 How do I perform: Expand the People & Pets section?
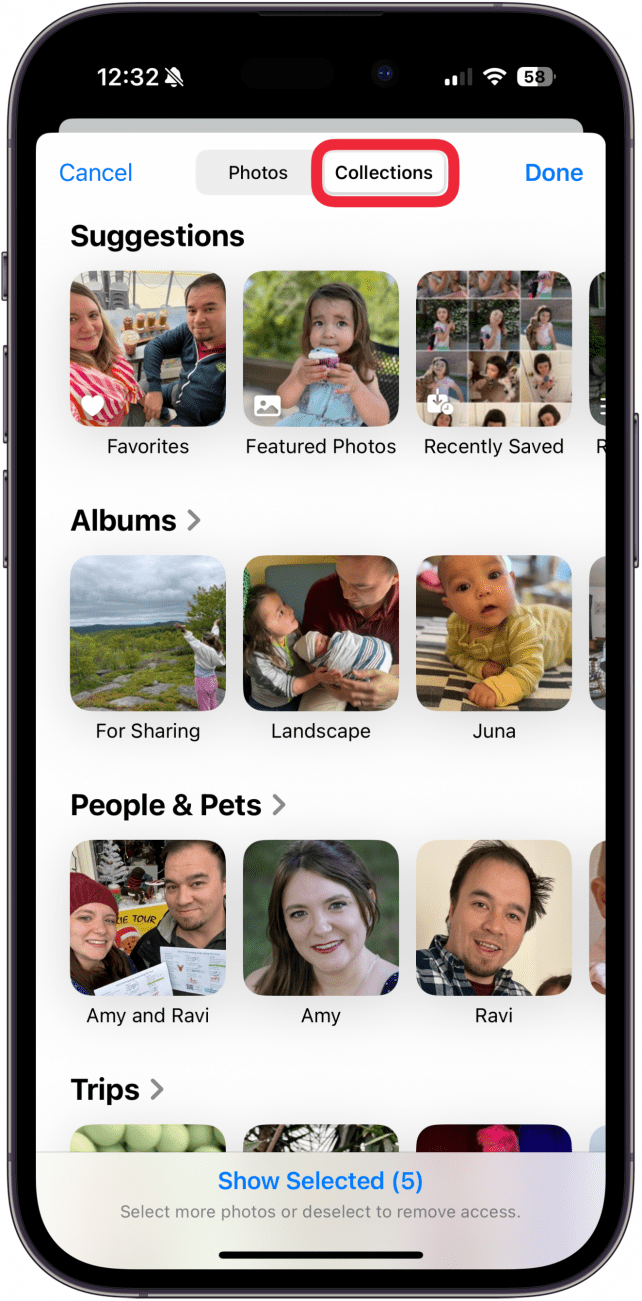[178, 805]
